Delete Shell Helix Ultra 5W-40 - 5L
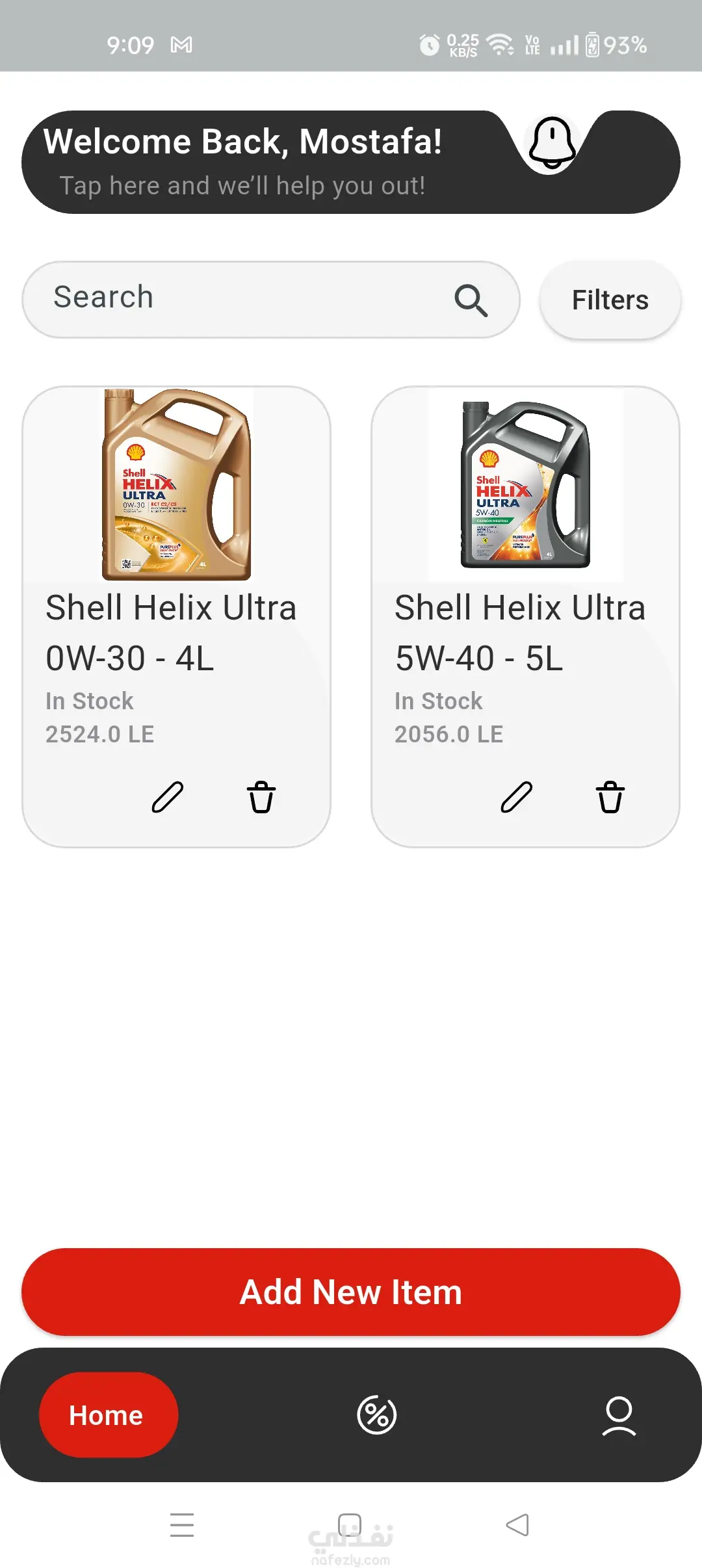 click(x=610, y=798)
